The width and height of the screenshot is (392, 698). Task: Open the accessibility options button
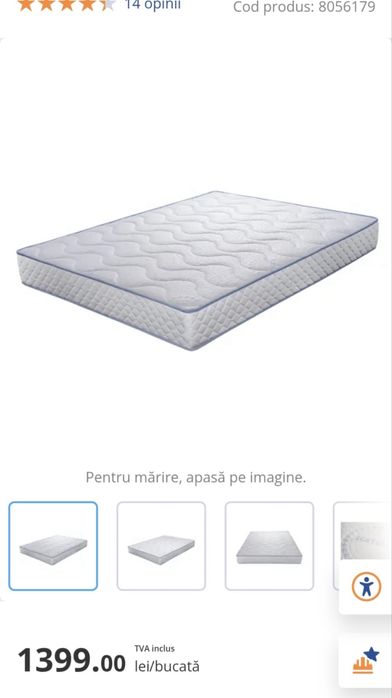coord(366,587)
